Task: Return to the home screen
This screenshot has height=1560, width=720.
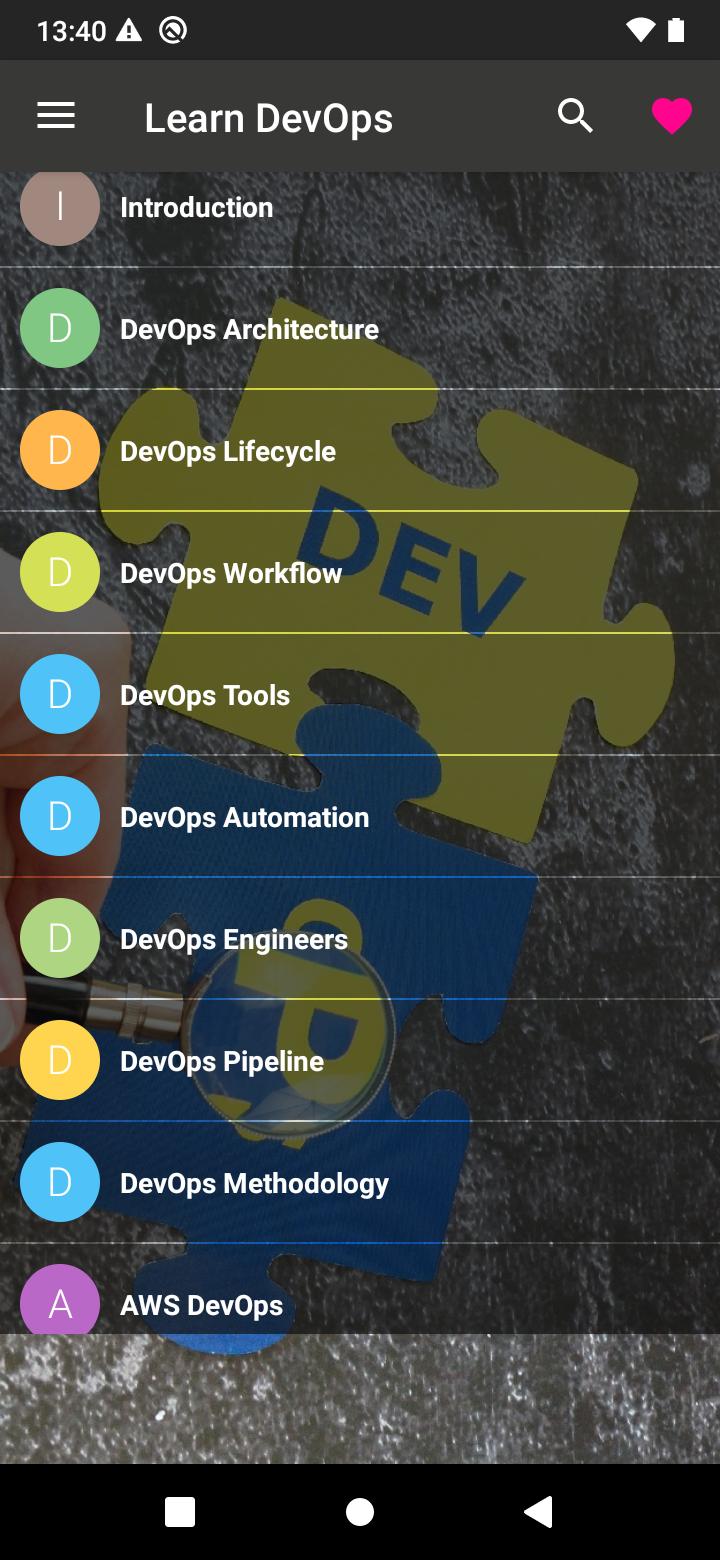Action: click(360, 1511)
